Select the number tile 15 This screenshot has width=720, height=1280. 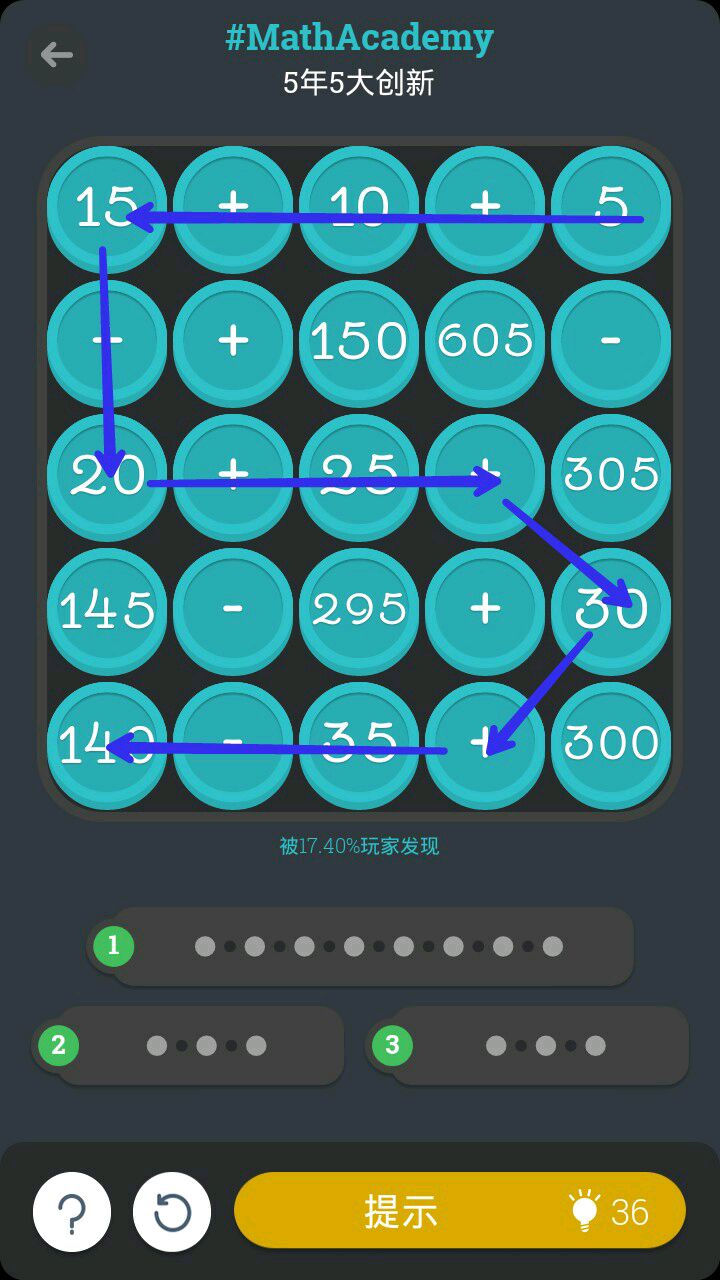click(107, 207)
